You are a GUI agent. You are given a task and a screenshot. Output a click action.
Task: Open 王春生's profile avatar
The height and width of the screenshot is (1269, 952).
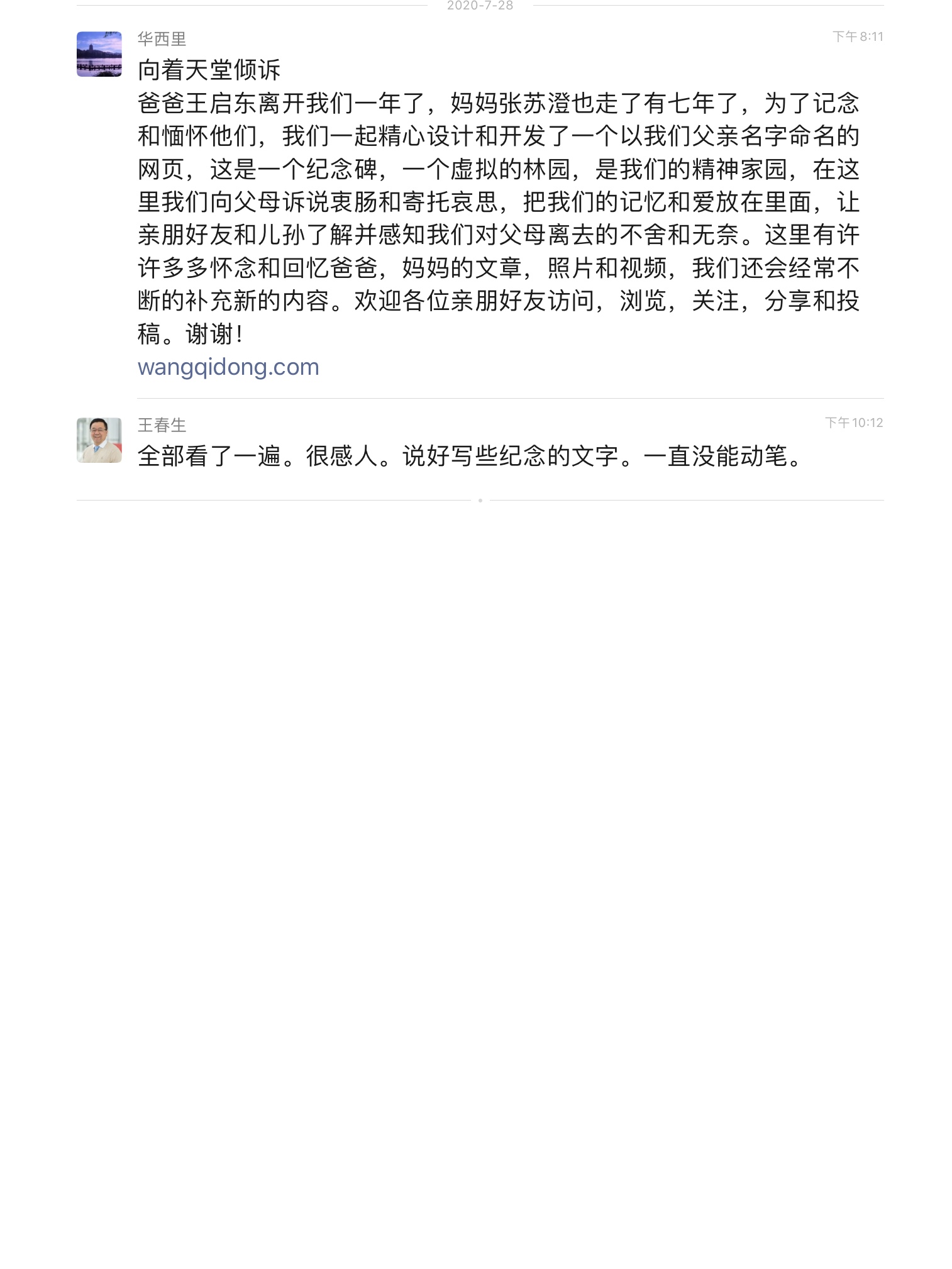pos(99,440)
